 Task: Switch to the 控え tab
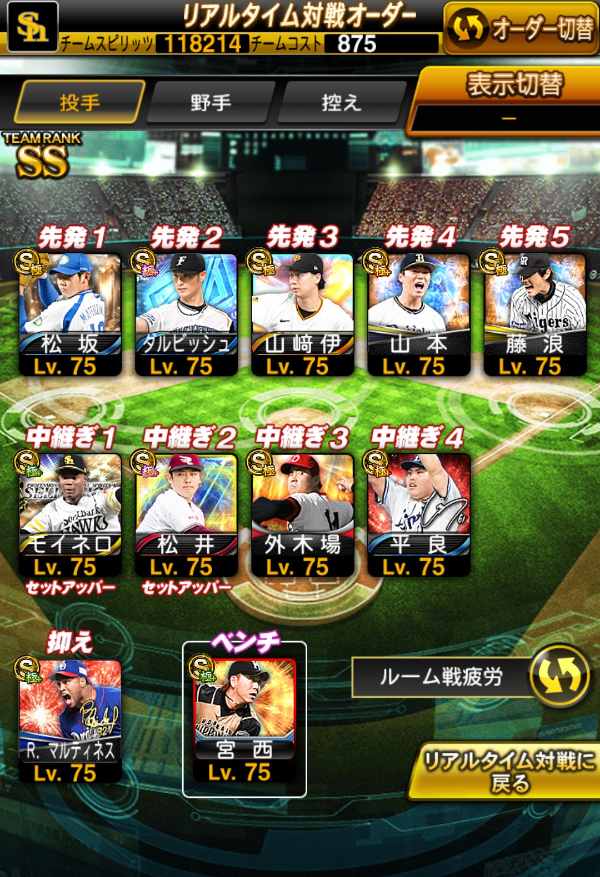point(341,101)
